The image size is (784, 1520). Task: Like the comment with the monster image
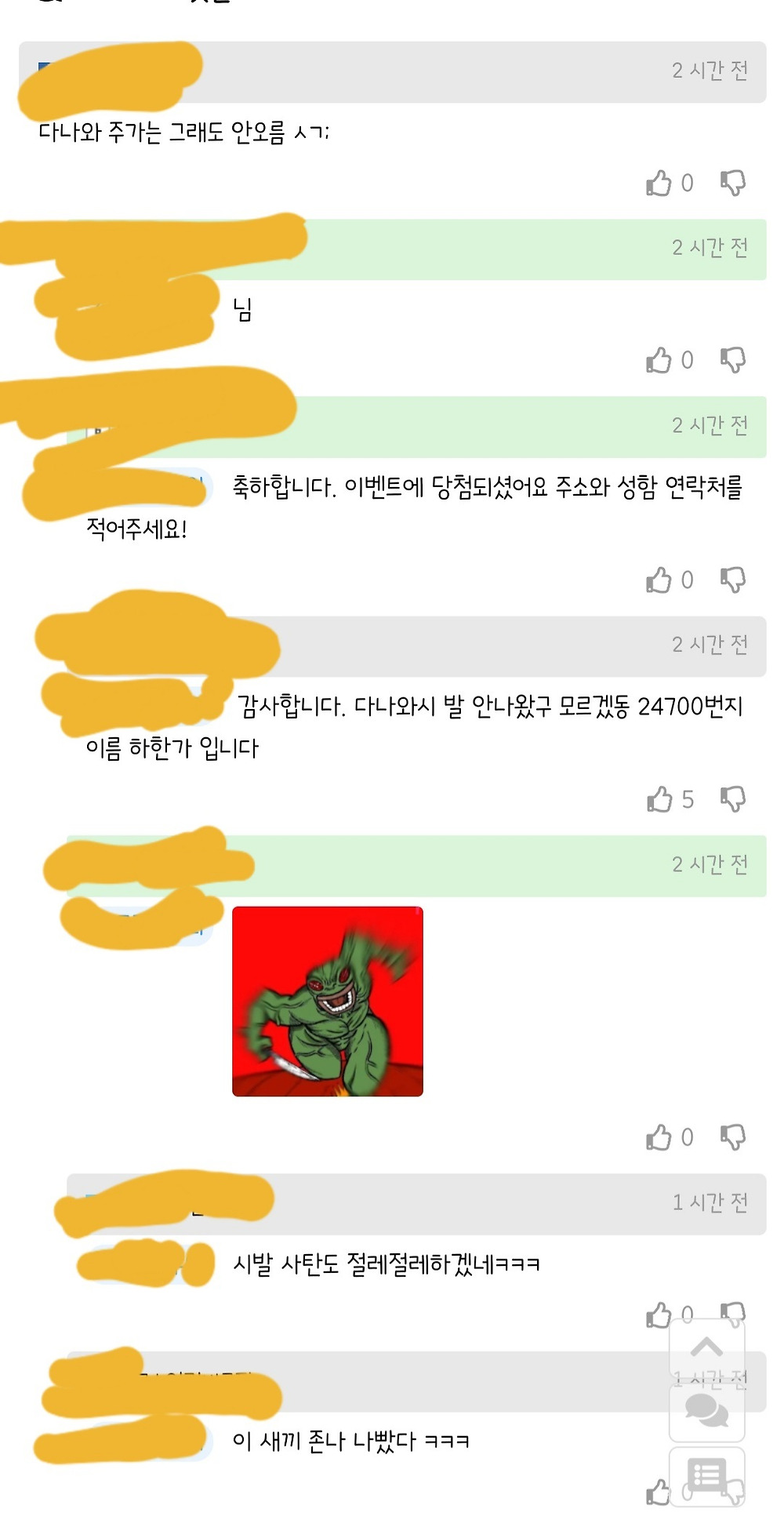click(x=659, y=1137)
